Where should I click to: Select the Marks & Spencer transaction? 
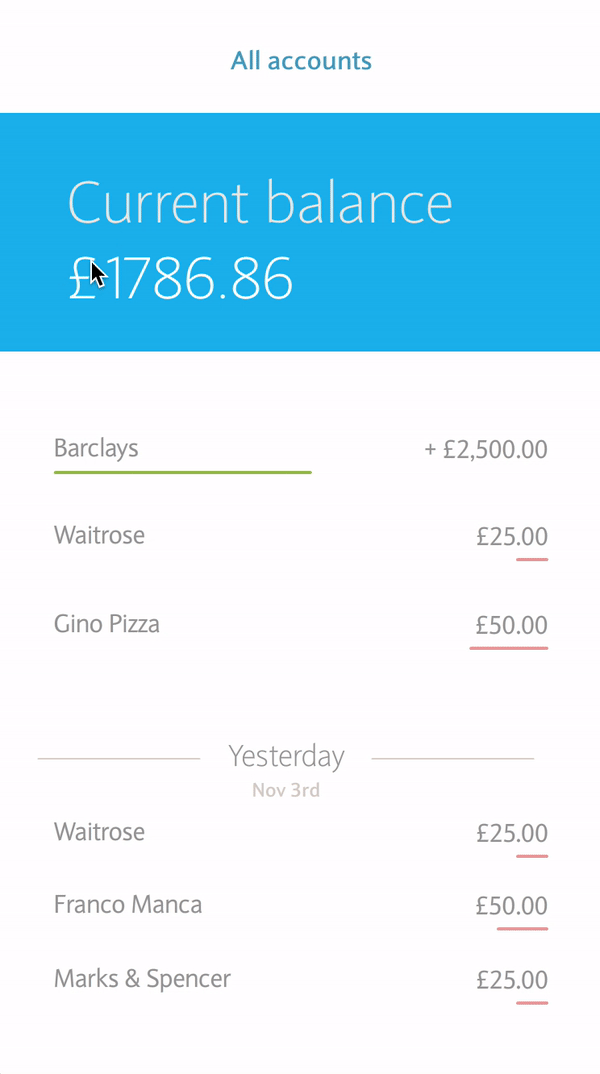pyautogui.click(x=301, y=979)
